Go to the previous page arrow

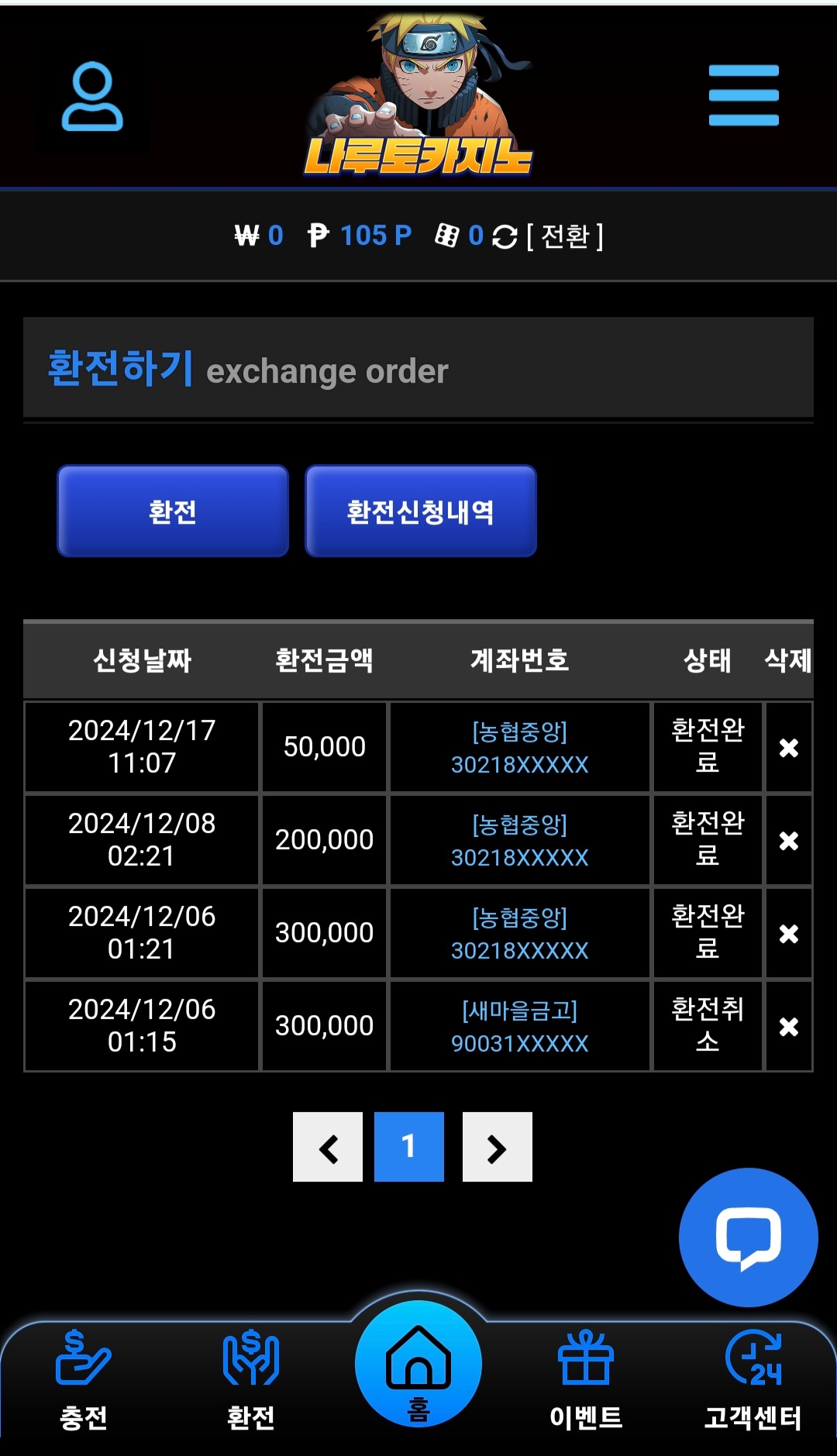[x=328, y=1148]
